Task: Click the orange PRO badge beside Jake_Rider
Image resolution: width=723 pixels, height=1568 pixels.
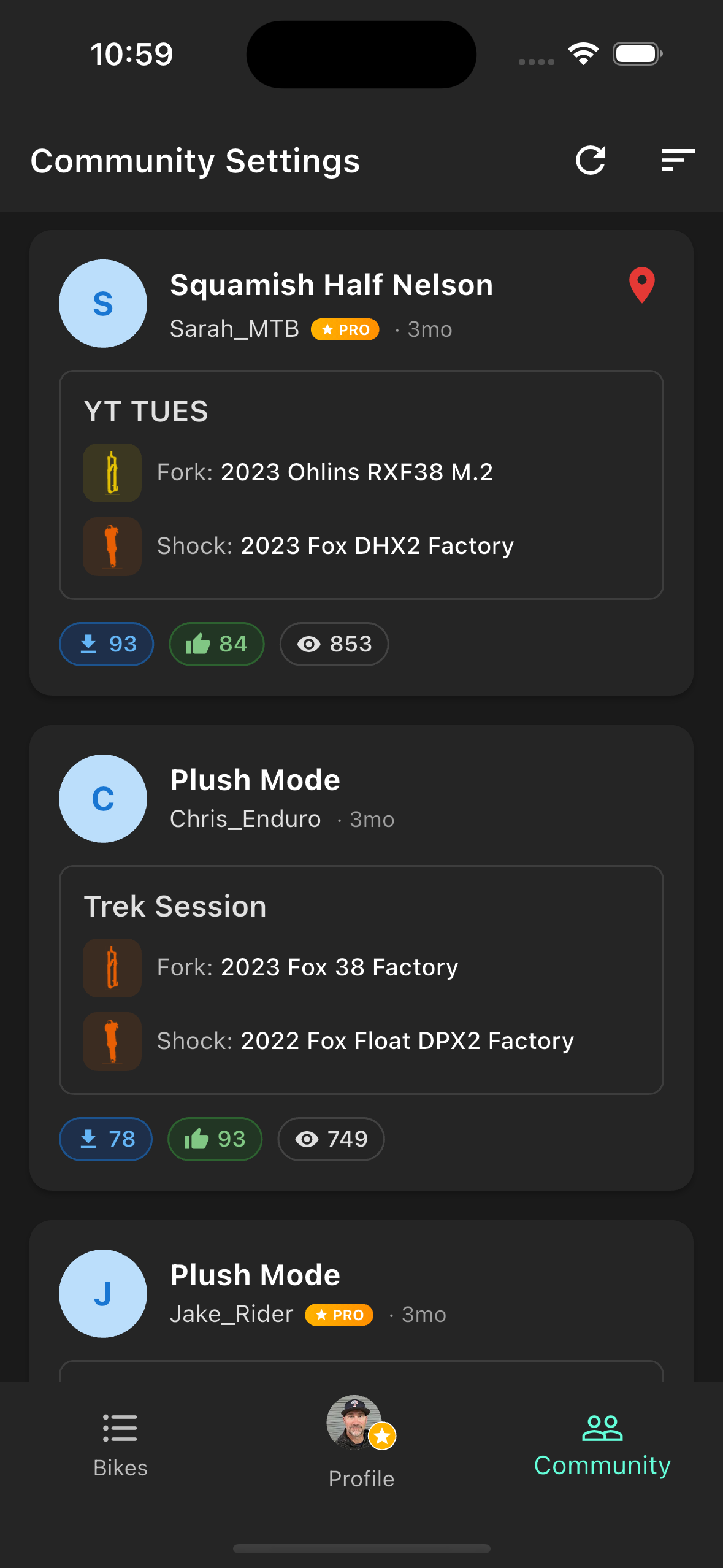Action: (x=339, y=1314)
